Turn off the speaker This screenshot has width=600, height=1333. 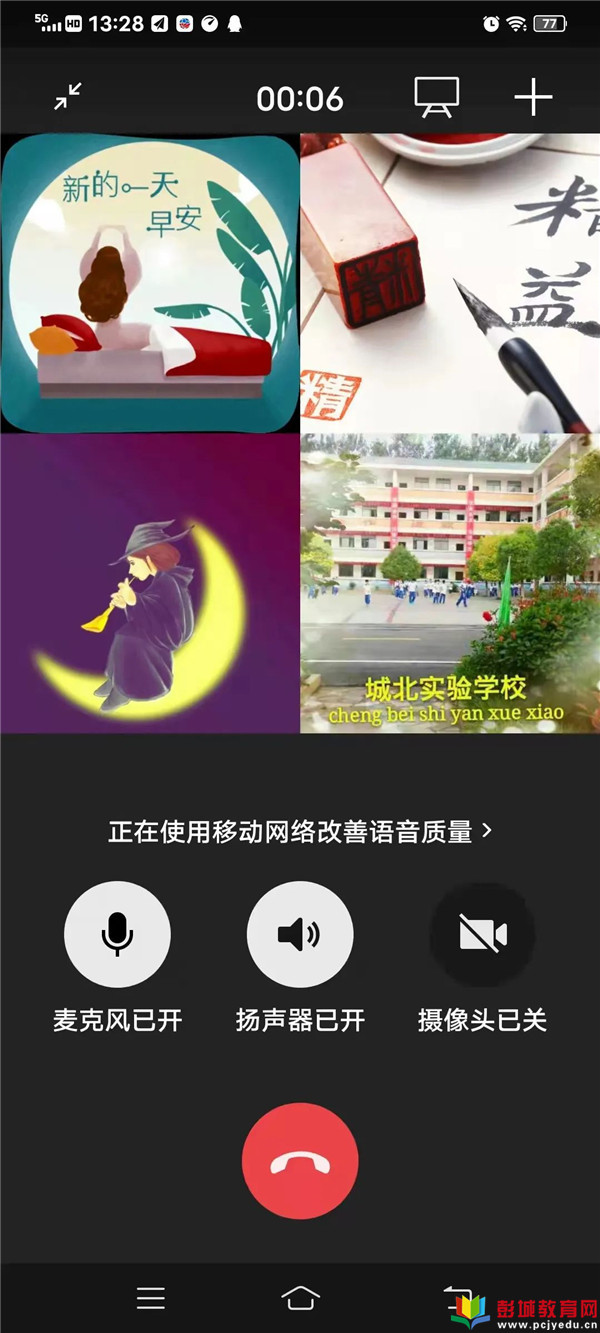point(300,934)
